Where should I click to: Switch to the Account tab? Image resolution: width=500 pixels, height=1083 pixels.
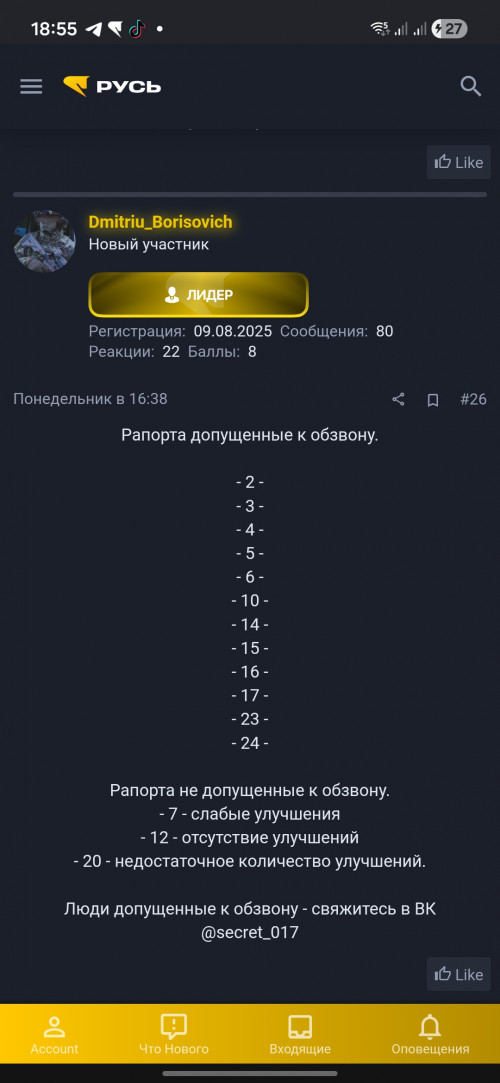click(x=54, y=1034)
